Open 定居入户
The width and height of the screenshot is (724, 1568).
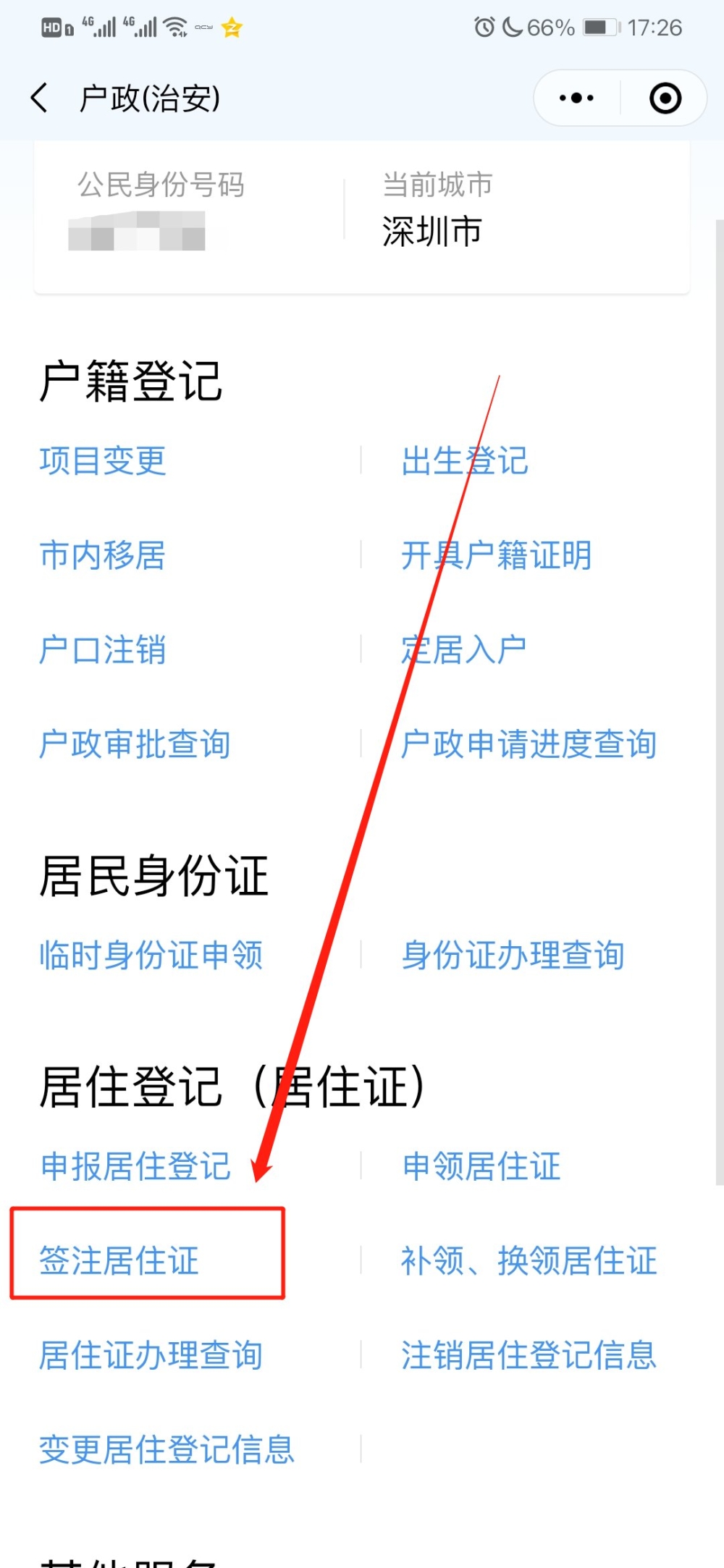coord(464,649)
